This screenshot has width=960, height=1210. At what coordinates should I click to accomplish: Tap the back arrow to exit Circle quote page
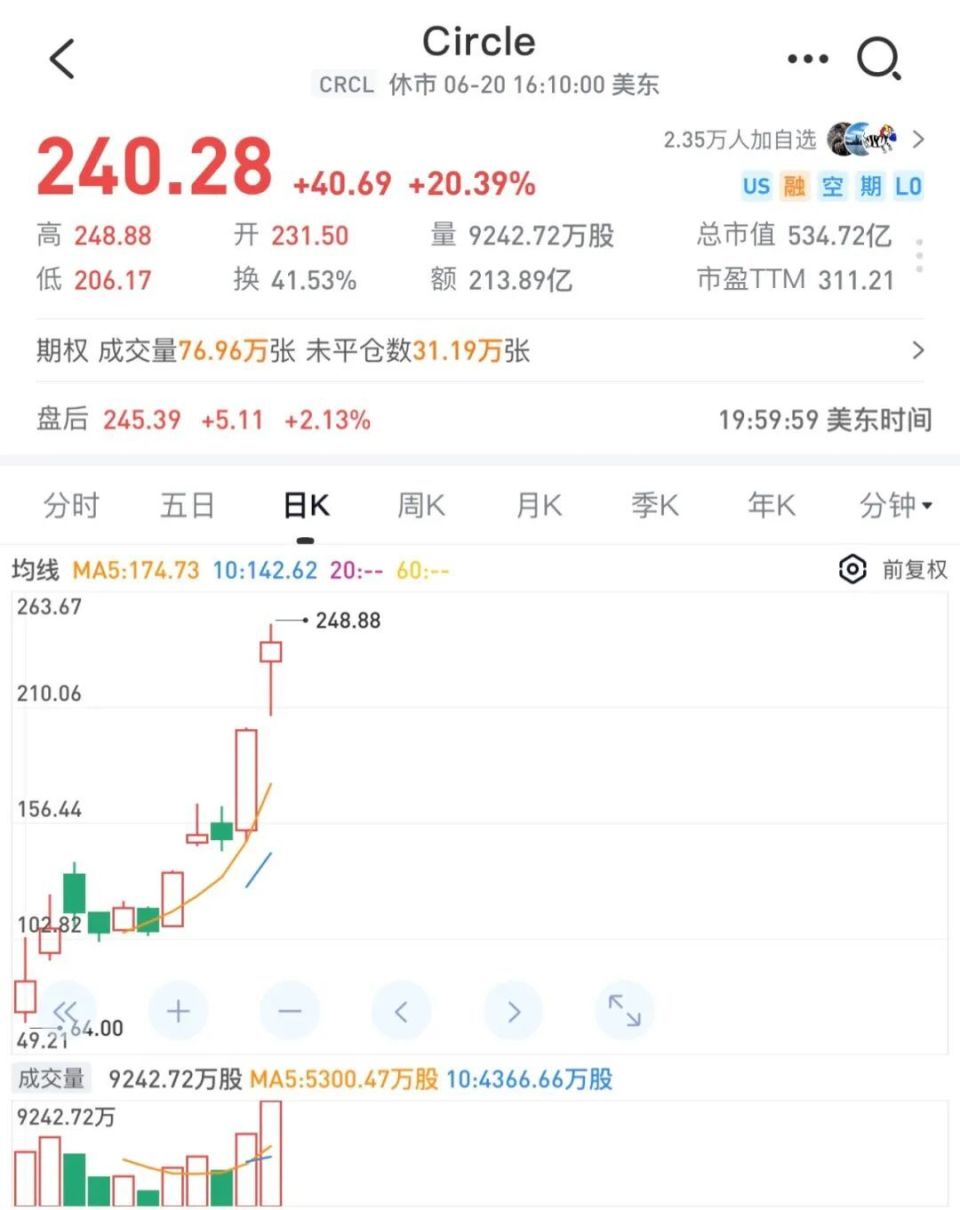[x=62, y=57]
